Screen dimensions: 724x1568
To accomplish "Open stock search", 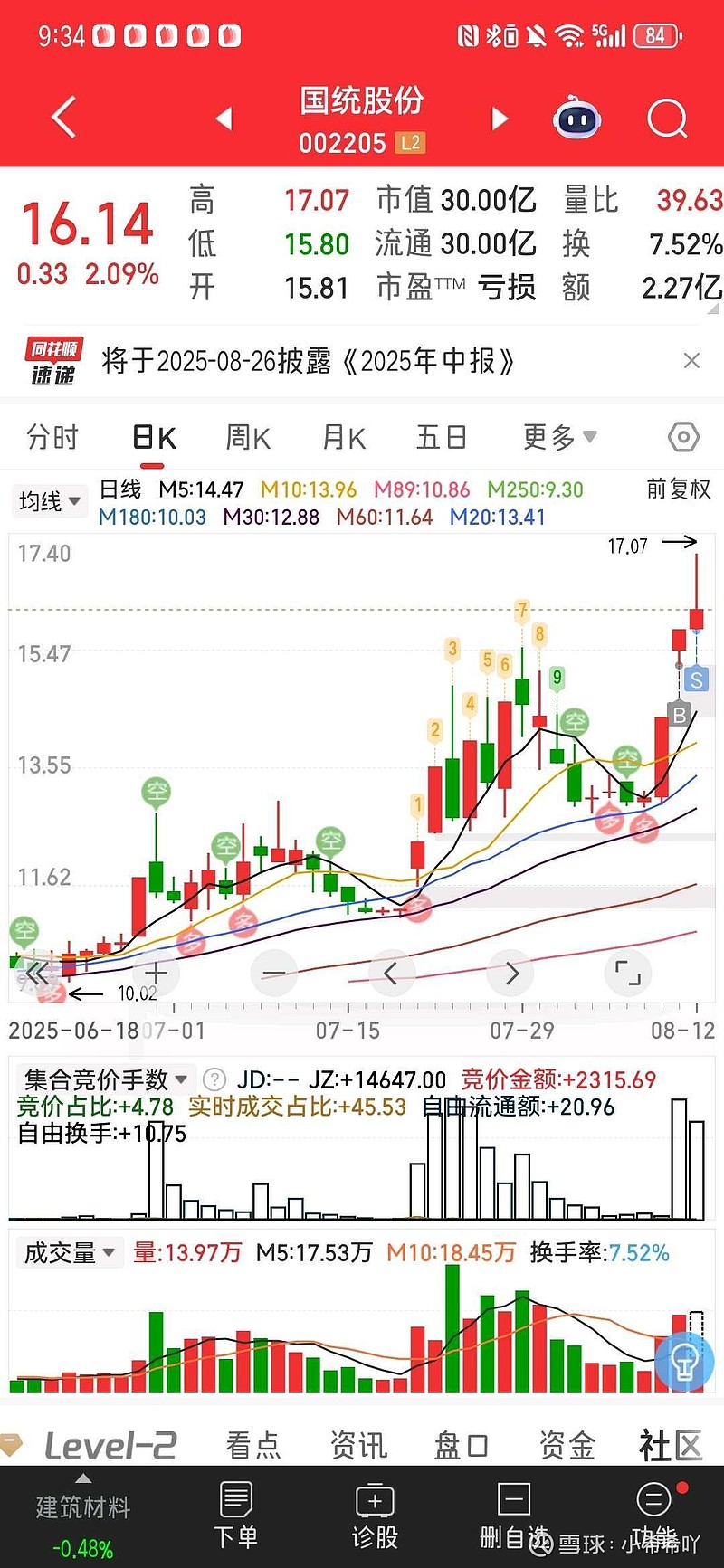I will (x=668, y=118).
